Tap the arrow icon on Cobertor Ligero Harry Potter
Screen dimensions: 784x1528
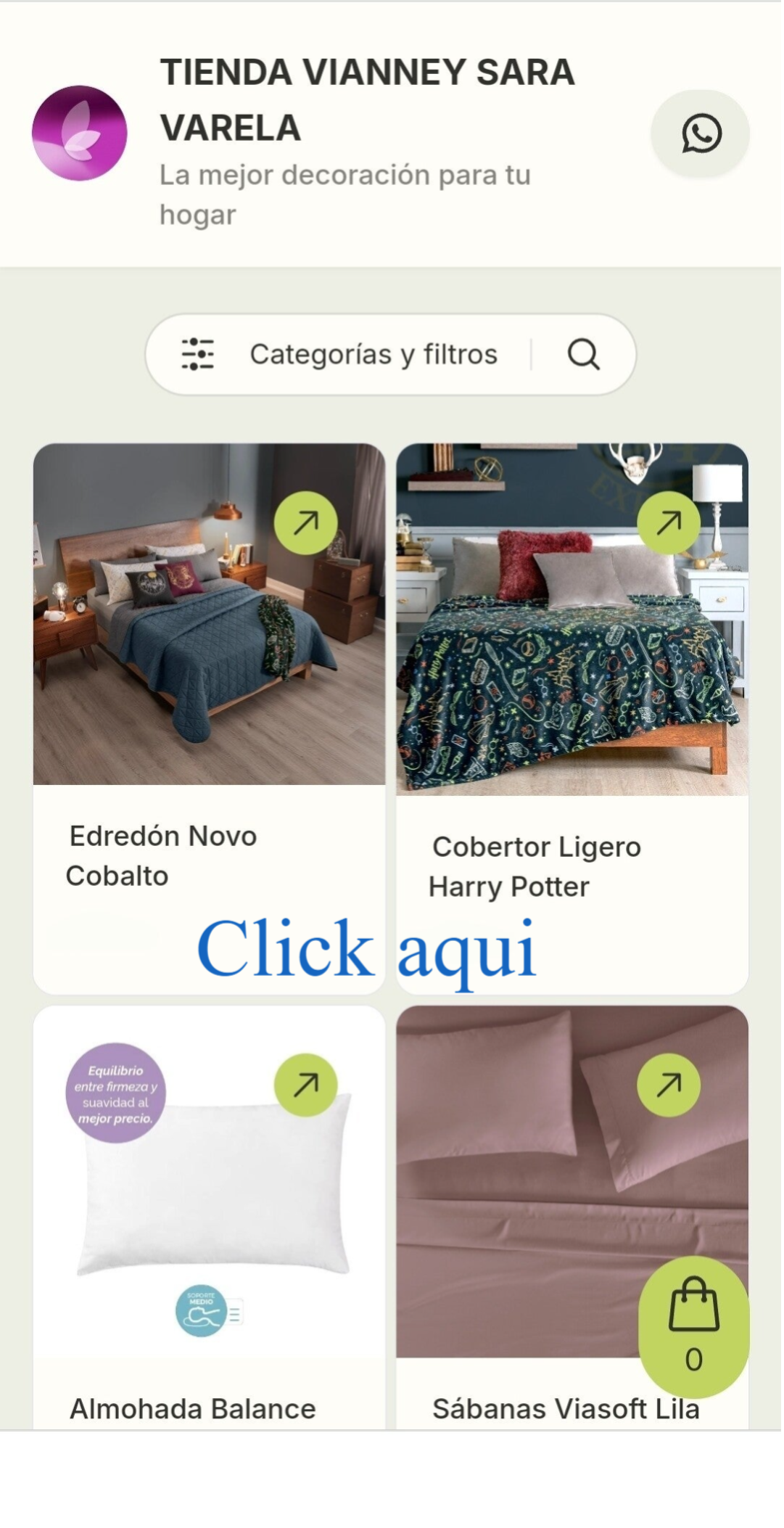coord(669,522)
